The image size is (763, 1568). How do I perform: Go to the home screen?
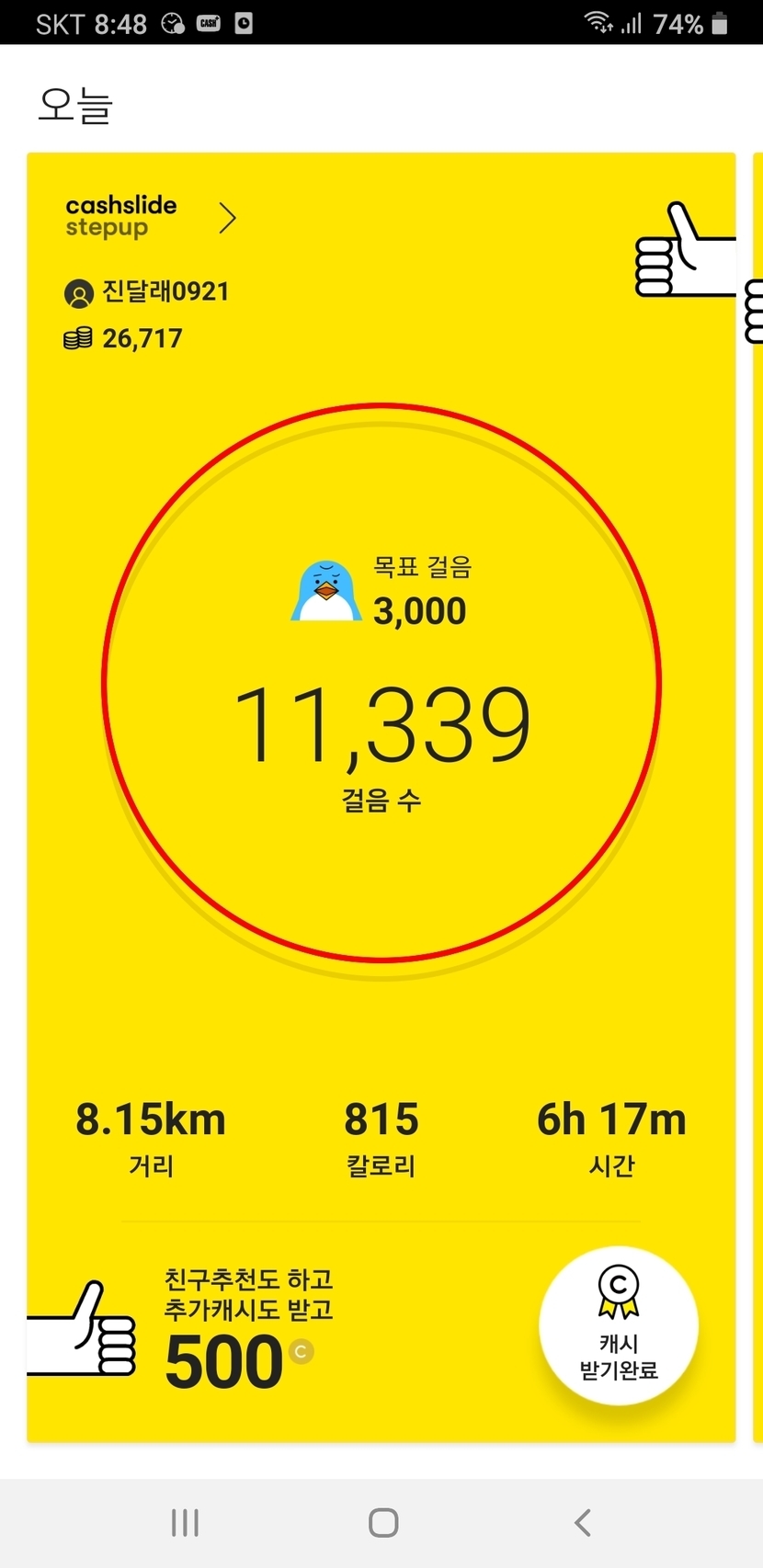pos(383,1523)
